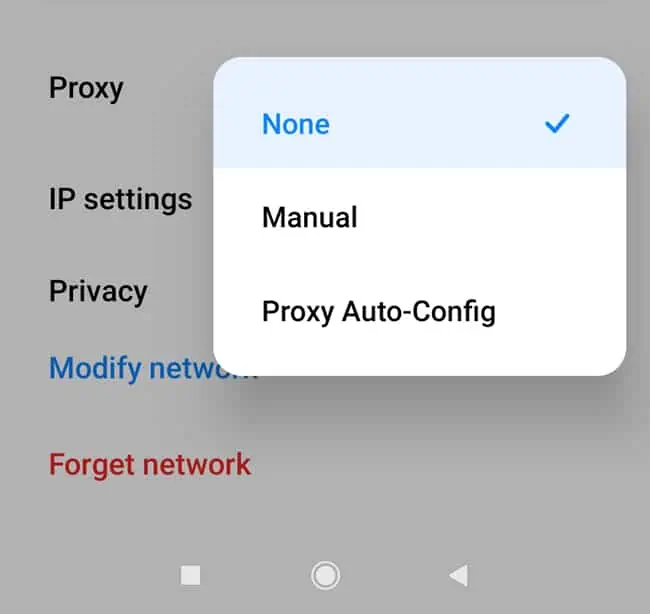Open recent apps square button

point(191,574)
